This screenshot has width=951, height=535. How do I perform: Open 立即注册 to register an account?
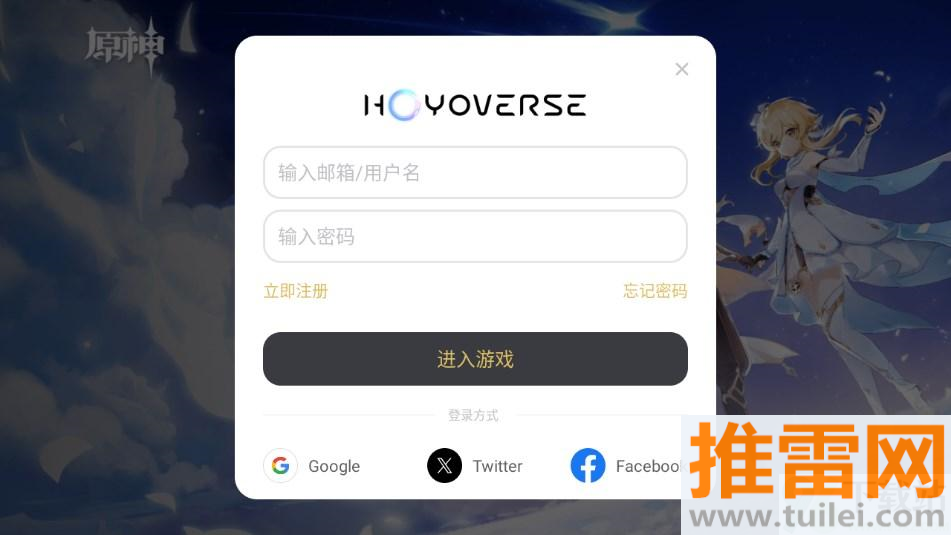(x=295, y=291)
